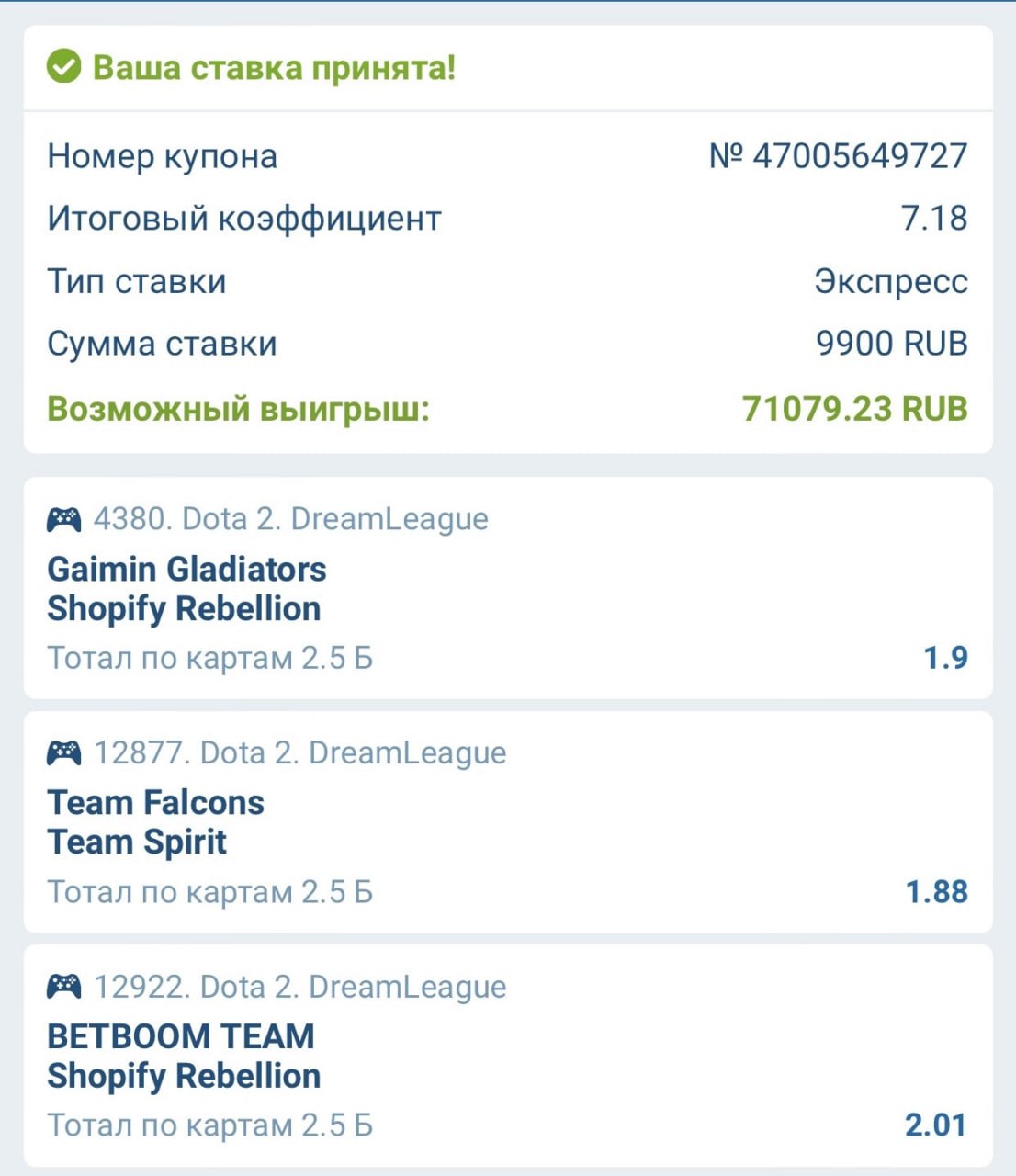
Task: Select the 2.01 odds on the BETBOOM card
Action: point(937,1125)
